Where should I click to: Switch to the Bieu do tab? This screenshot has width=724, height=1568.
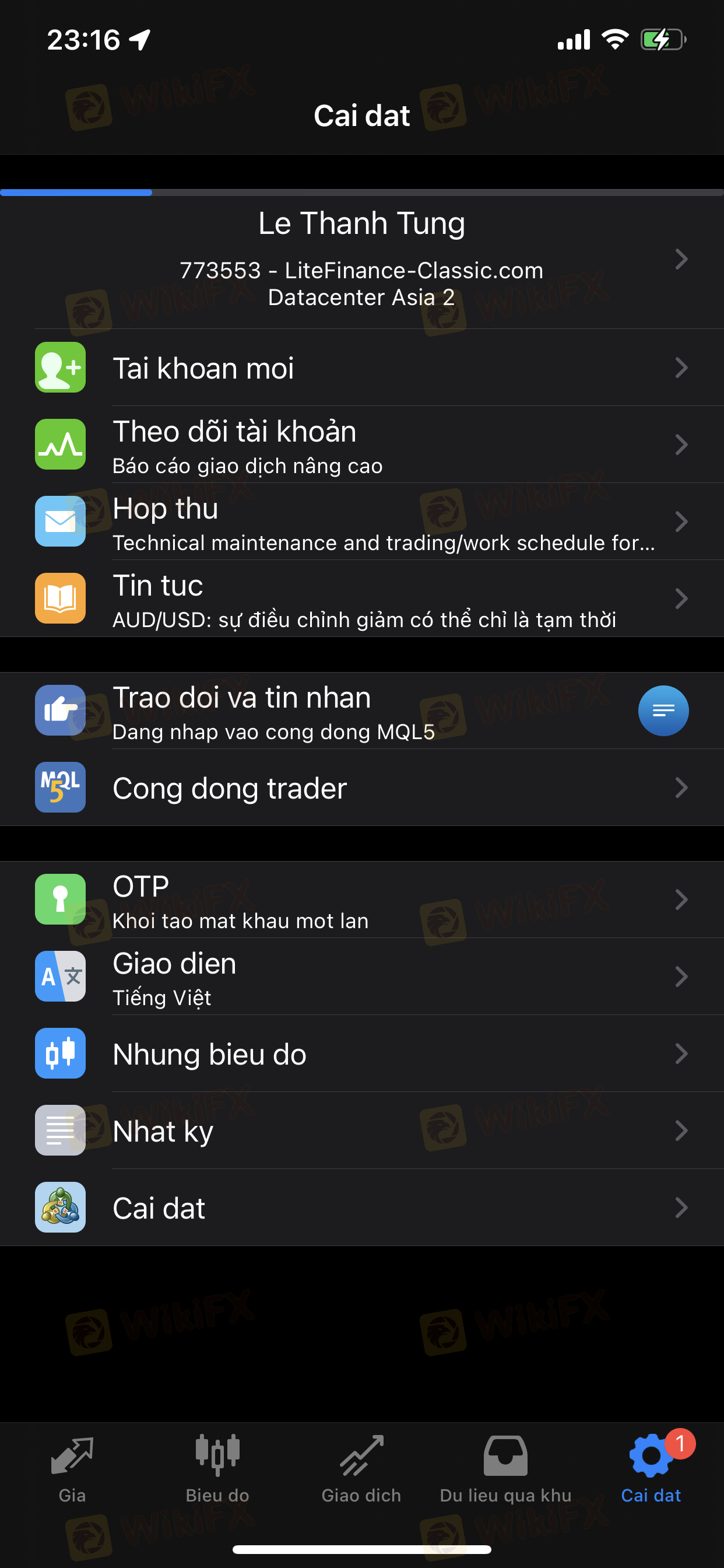pyautogui.click(x=217, y=1468)
